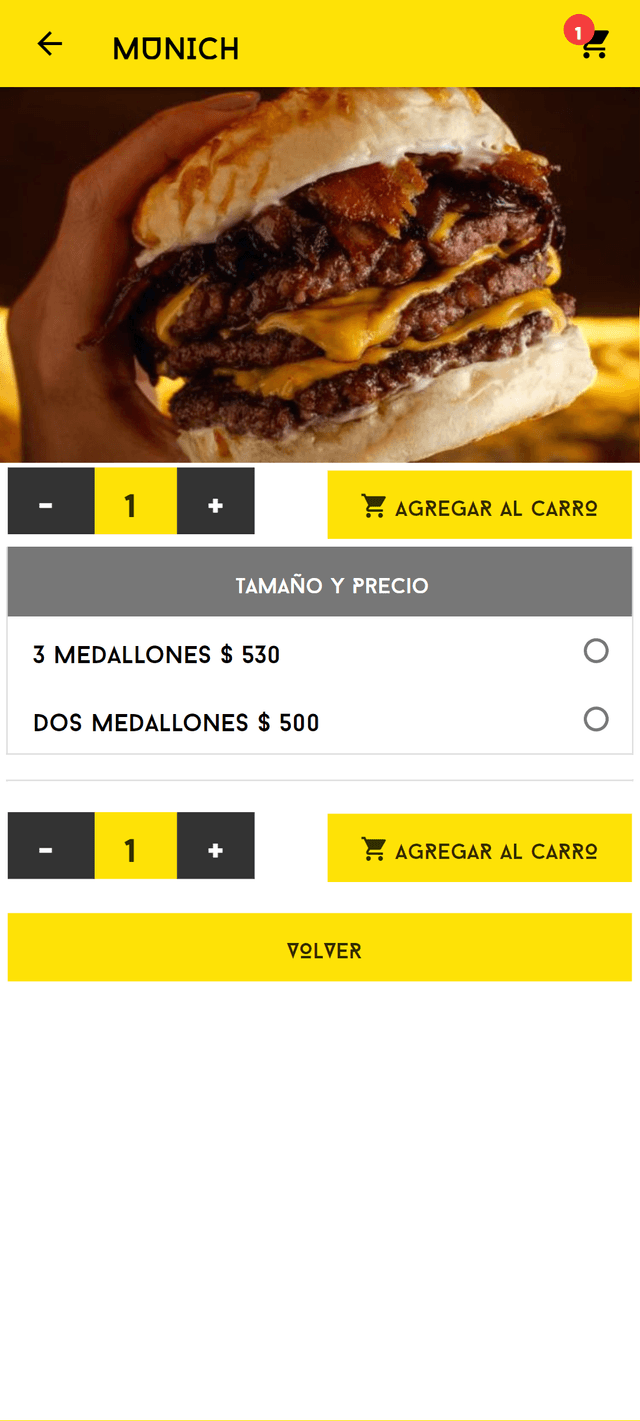Increase quantity with the upper plus button
Image resolution: width=640 pixels, height=1421 pixels.
coord(215,501)
